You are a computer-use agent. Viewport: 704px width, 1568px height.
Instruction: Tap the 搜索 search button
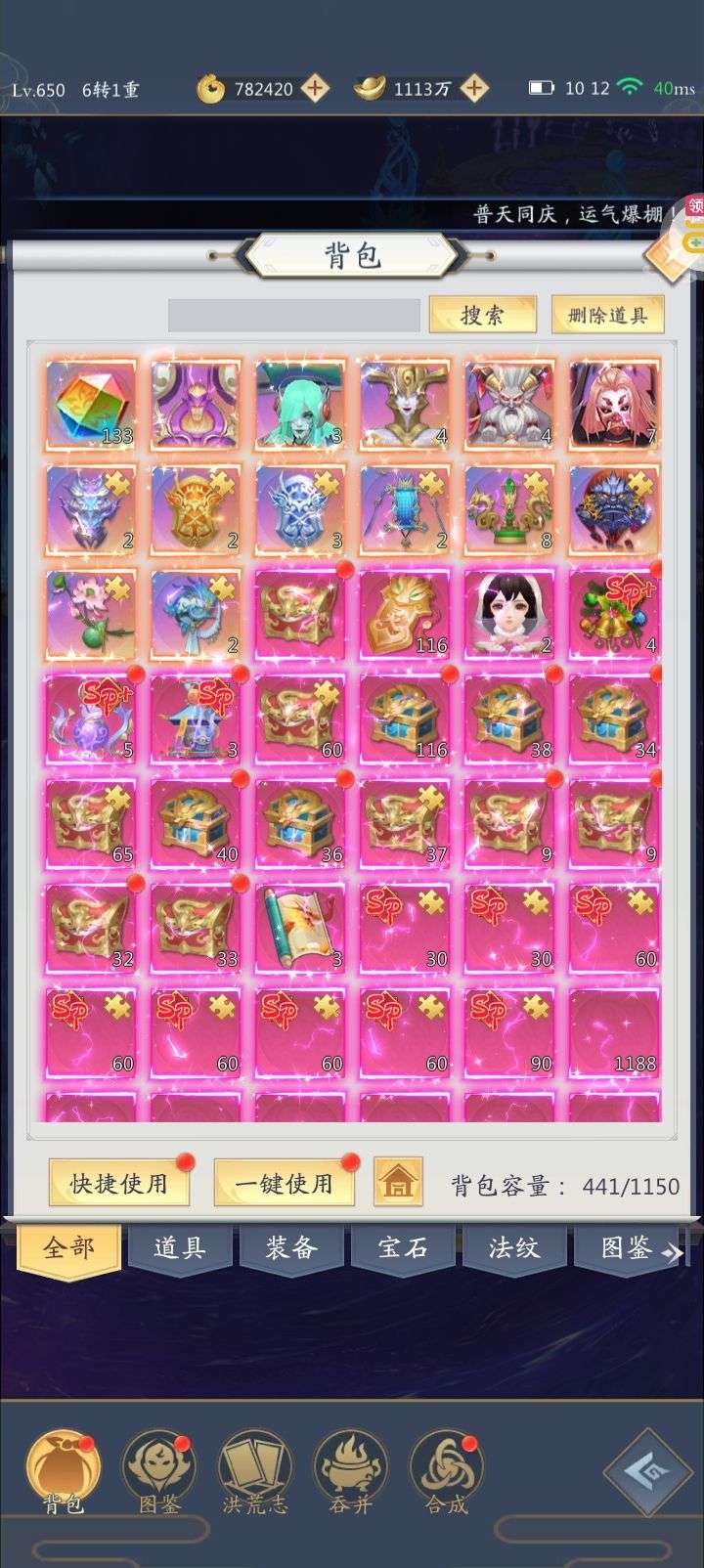(x=482, y=315)
